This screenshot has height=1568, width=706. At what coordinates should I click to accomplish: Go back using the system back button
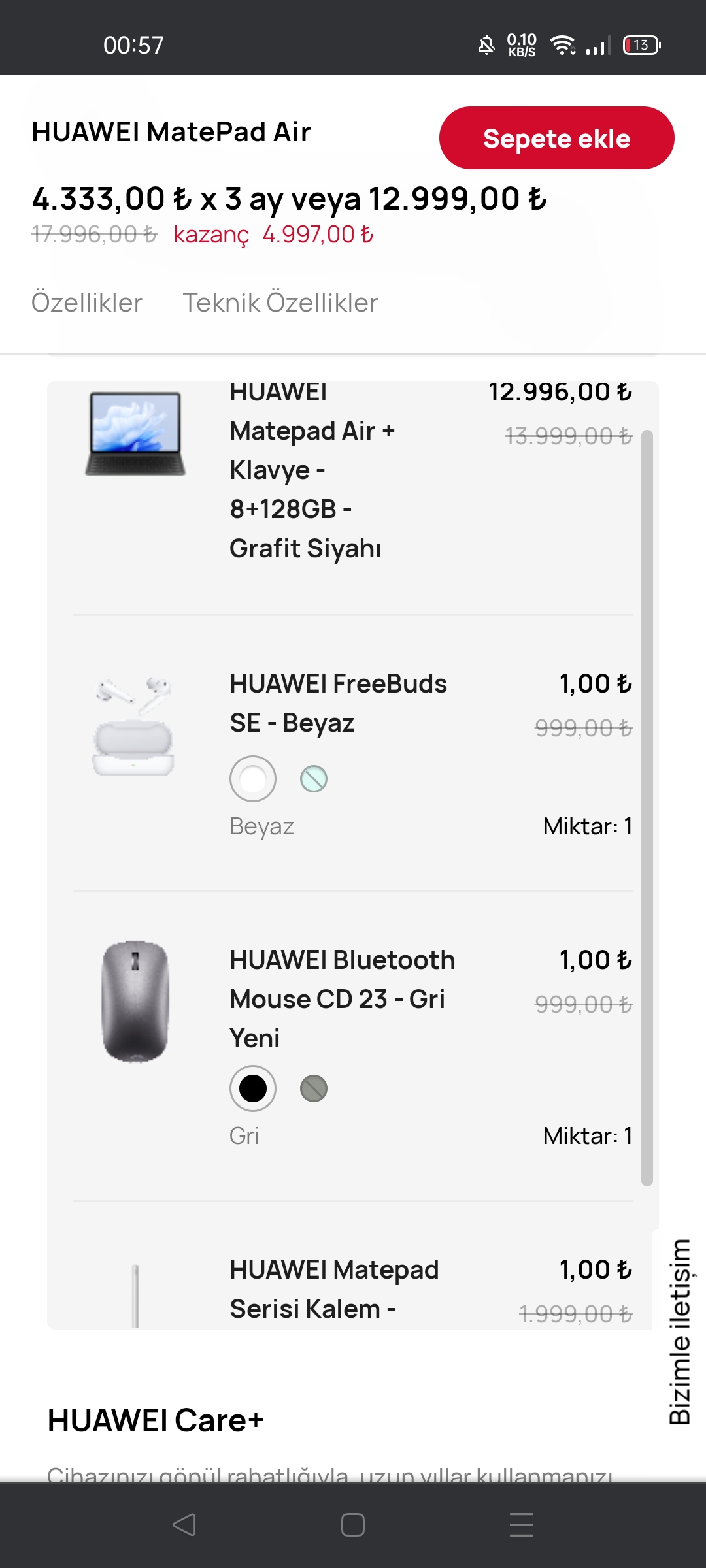184,1525
